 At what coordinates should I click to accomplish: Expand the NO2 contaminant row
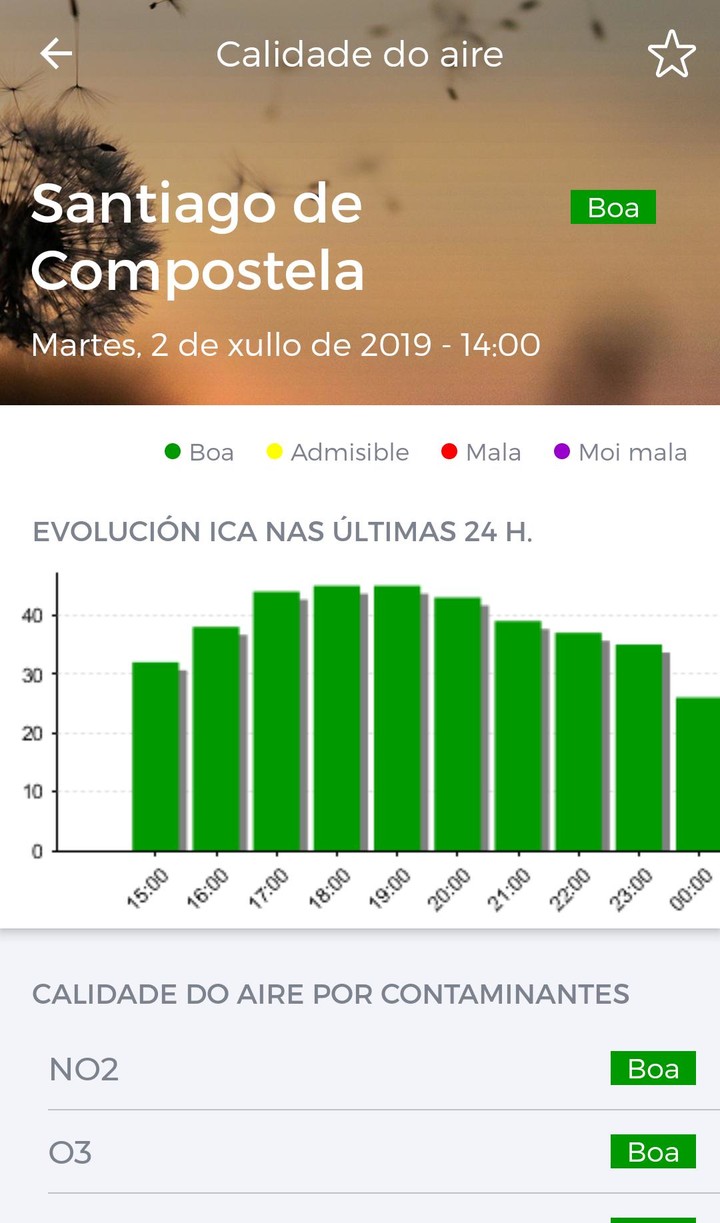coord(360,1068)
